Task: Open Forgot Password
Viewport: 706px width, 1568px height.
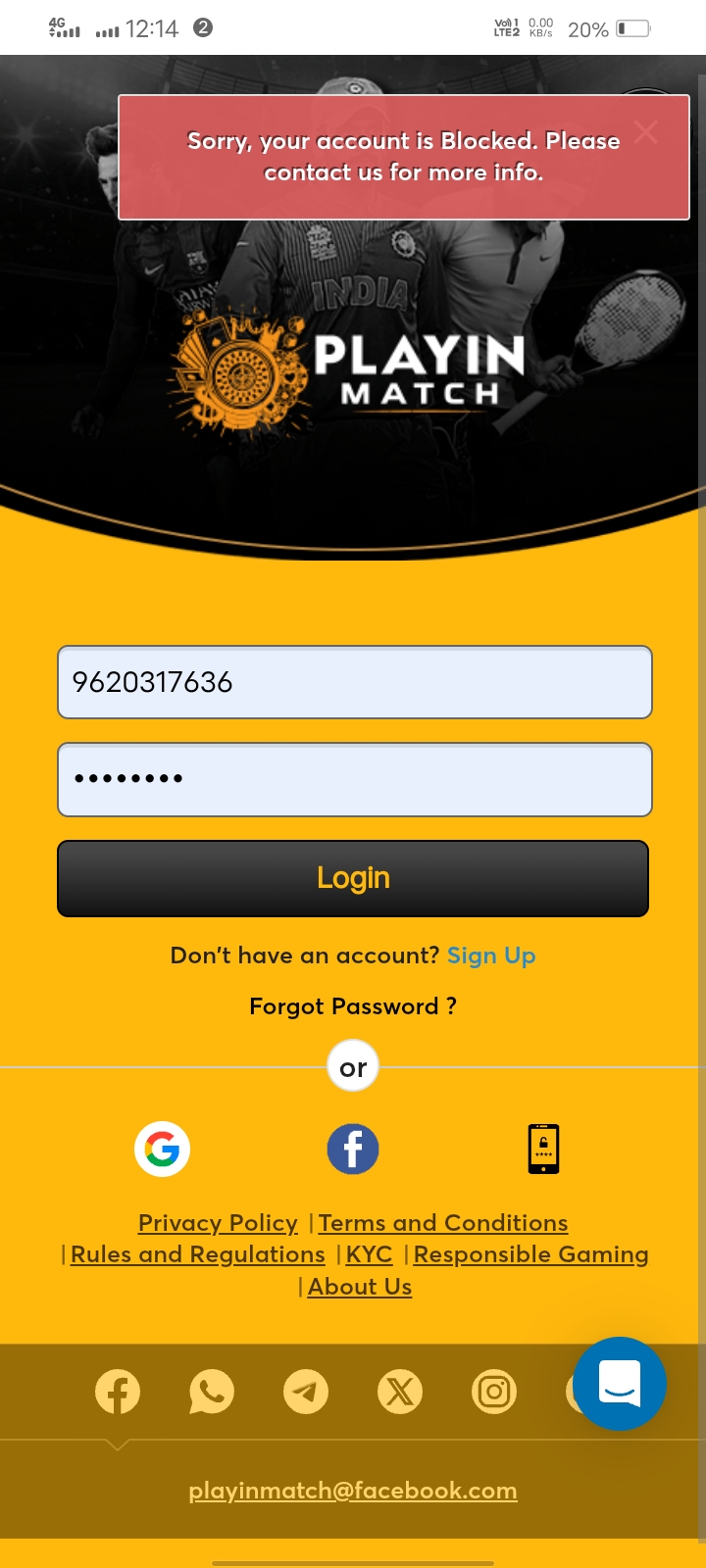Action: point(353,1006)
